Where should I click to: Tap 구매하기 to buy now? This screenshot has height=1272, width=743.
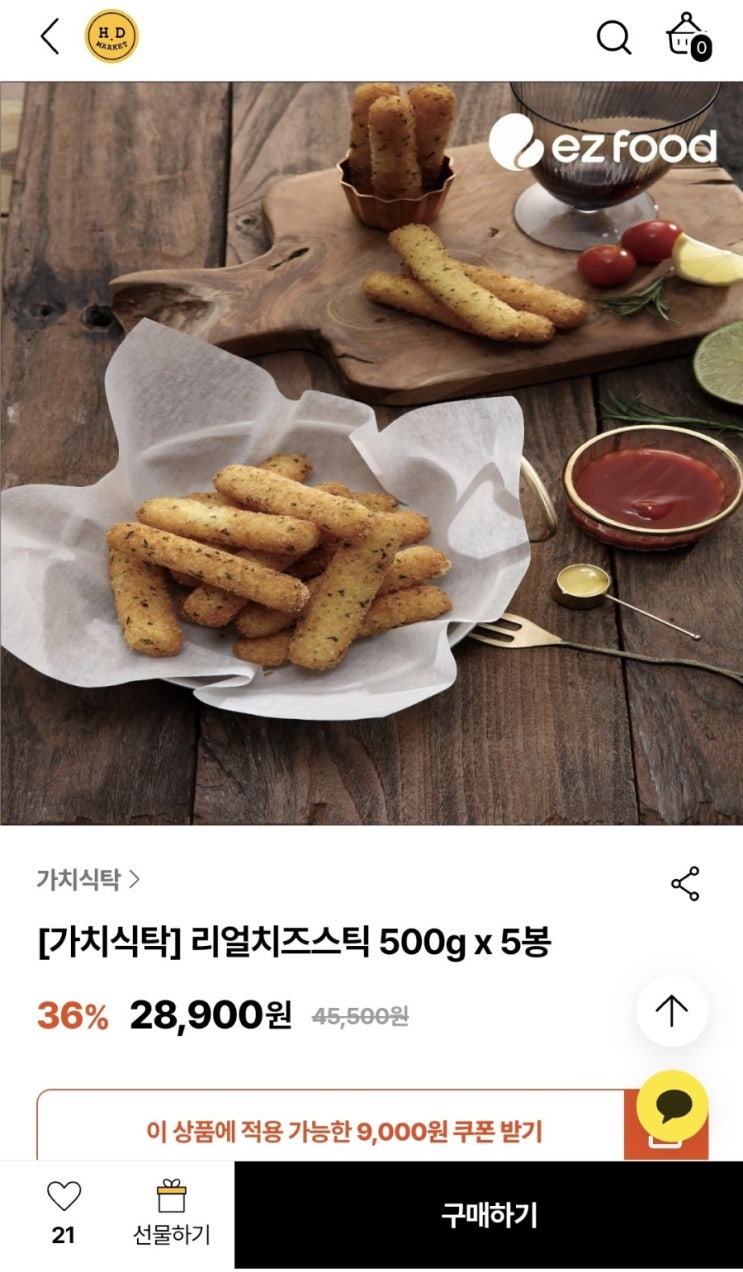click(489, 1215)
